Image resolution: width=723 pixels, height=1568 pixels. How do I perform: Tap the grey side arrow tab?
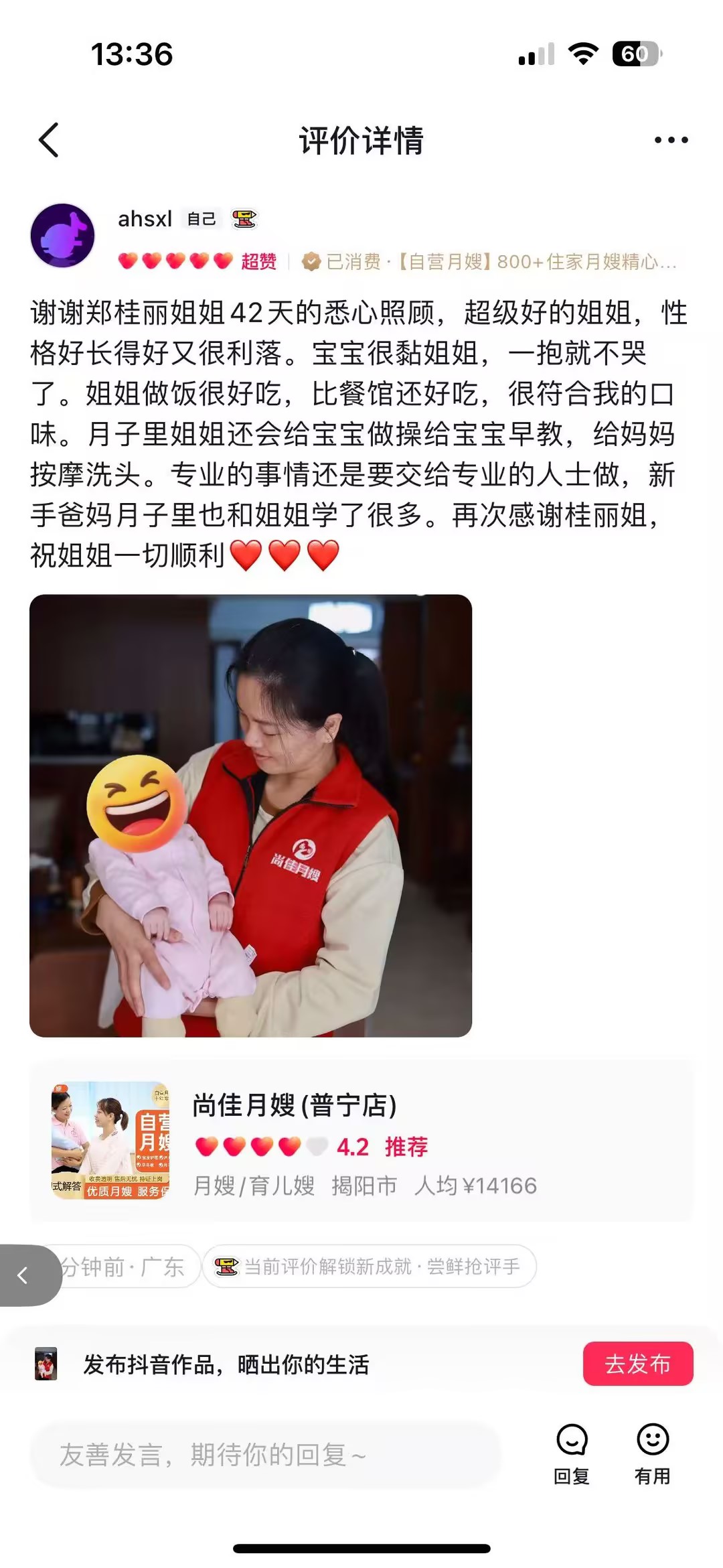tap(25, 1275)
